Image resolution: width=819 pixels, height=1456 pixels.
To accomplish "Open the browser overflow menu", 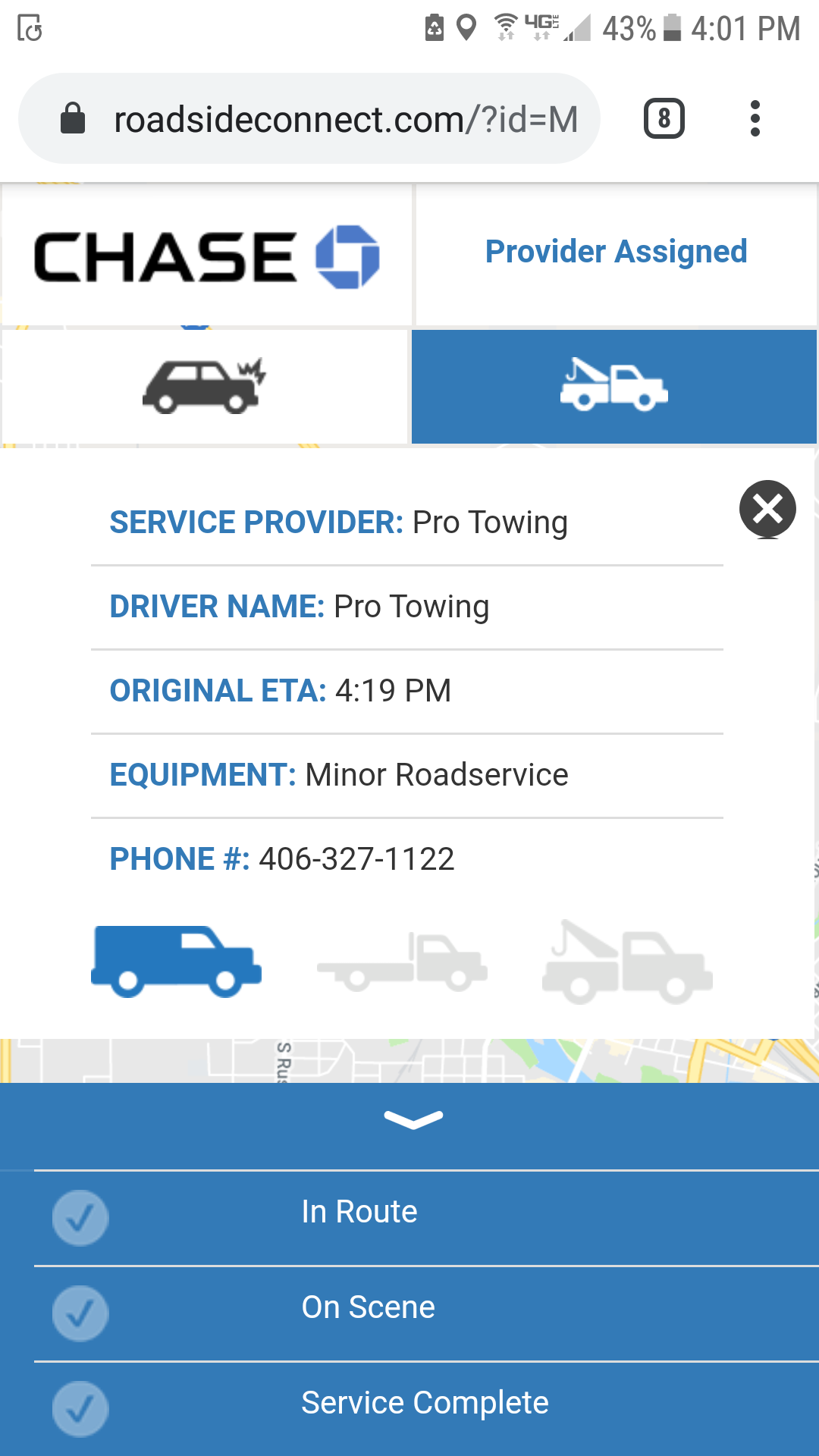I will tap(754, 119).
